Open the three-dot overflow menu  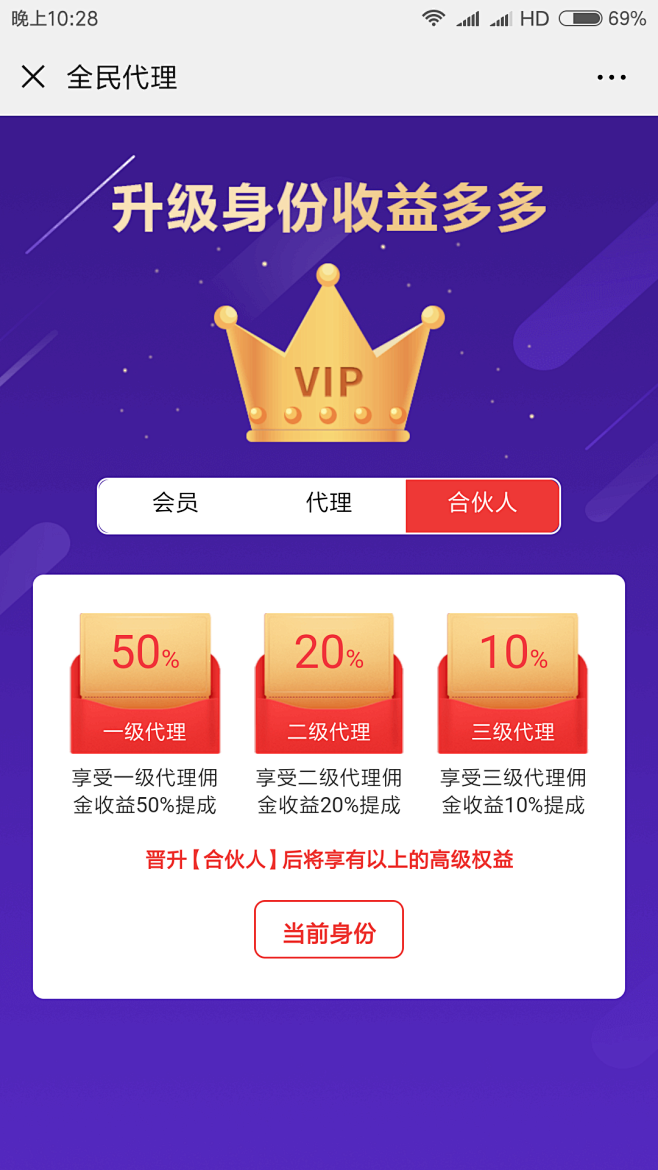click(612, 77)
